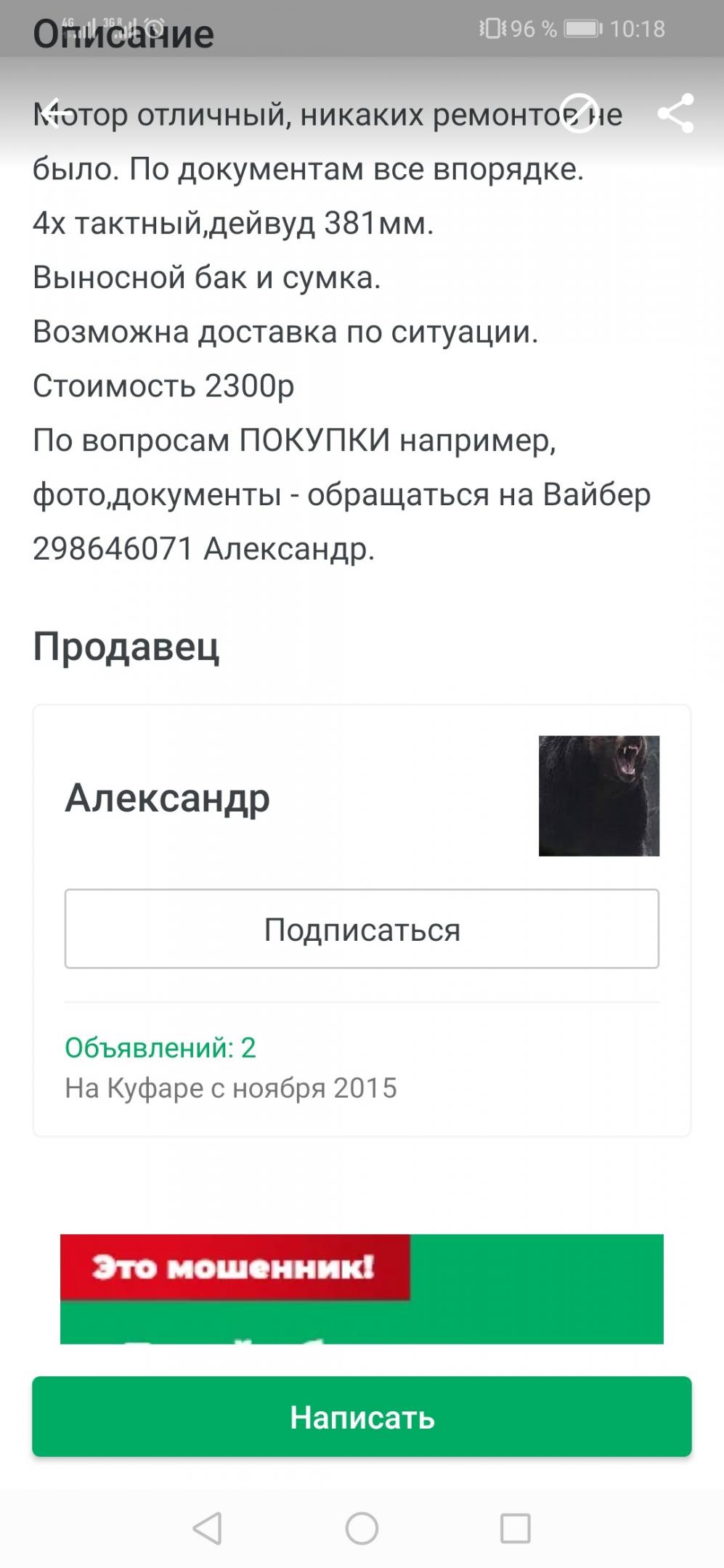Open the 'Это мошенник!' banner
This screenshot has height=1568, width=724.
362,1289
